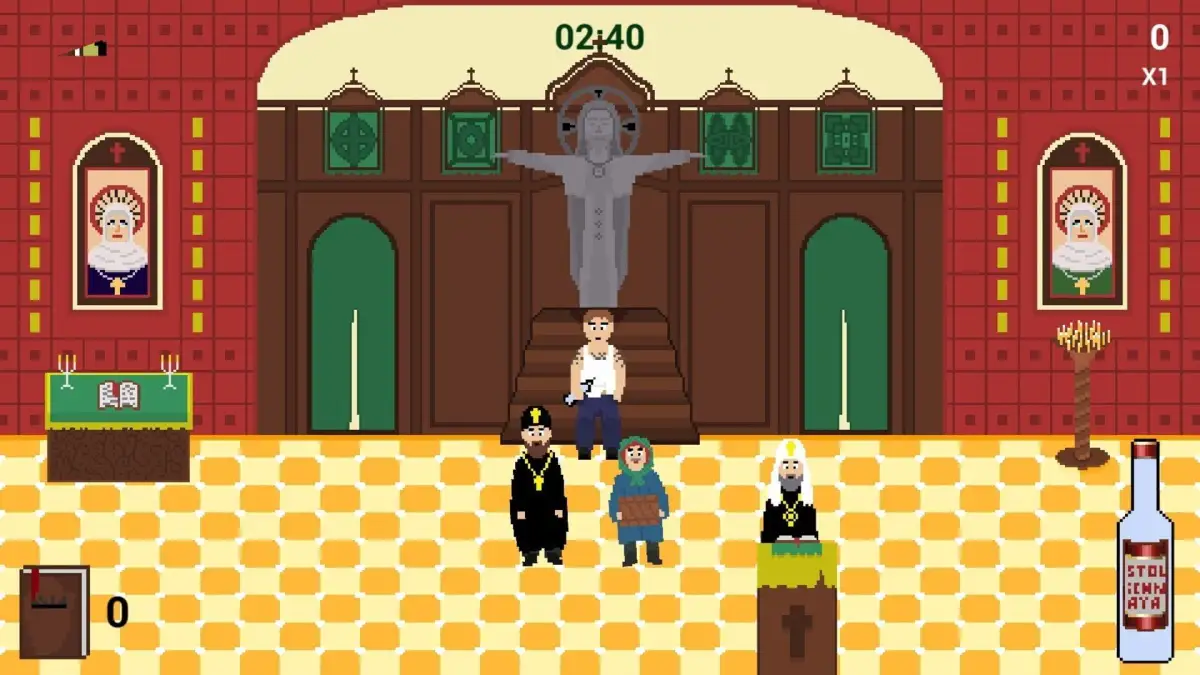Tap the priest in the black robe

[539, 489]
